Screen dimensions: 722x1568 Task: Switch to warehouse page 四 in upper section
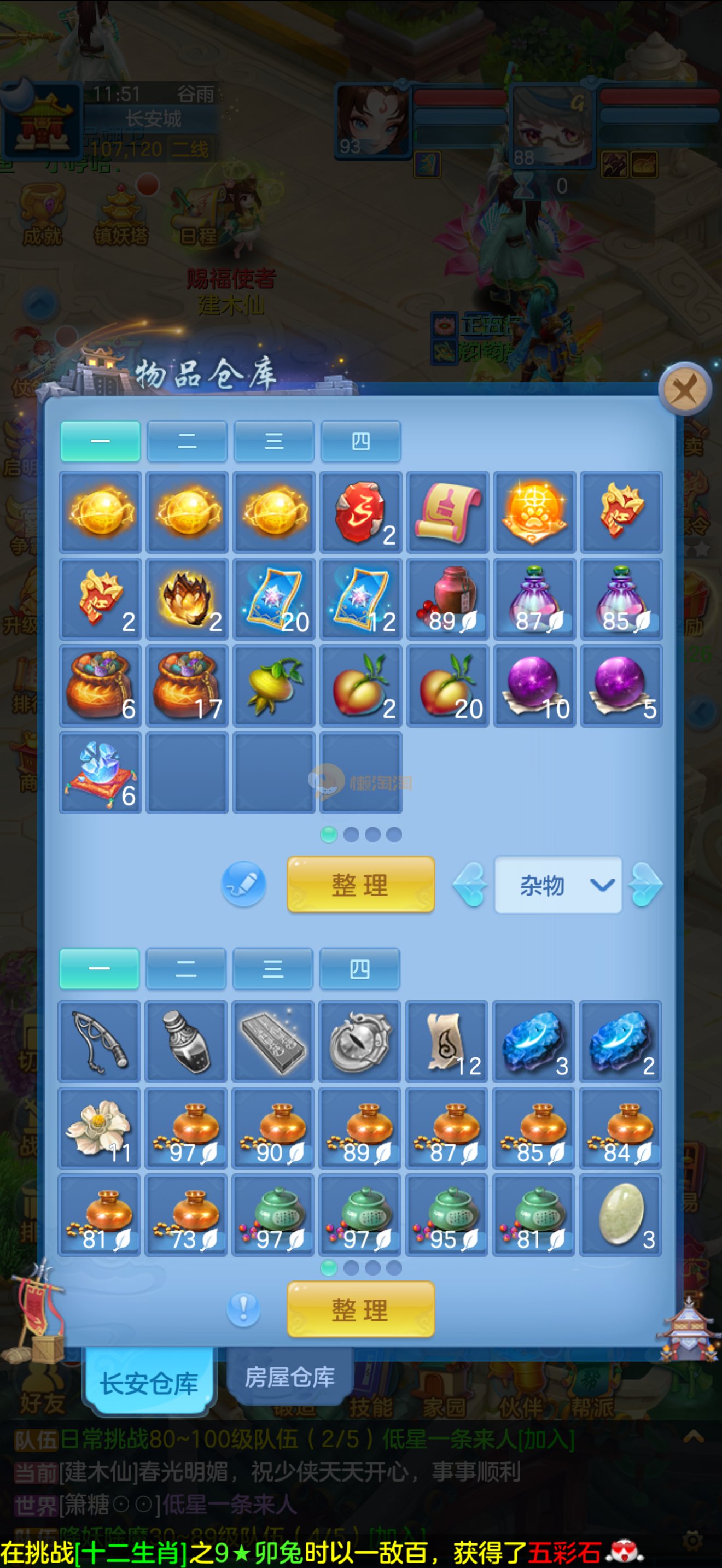click(360, 441)
